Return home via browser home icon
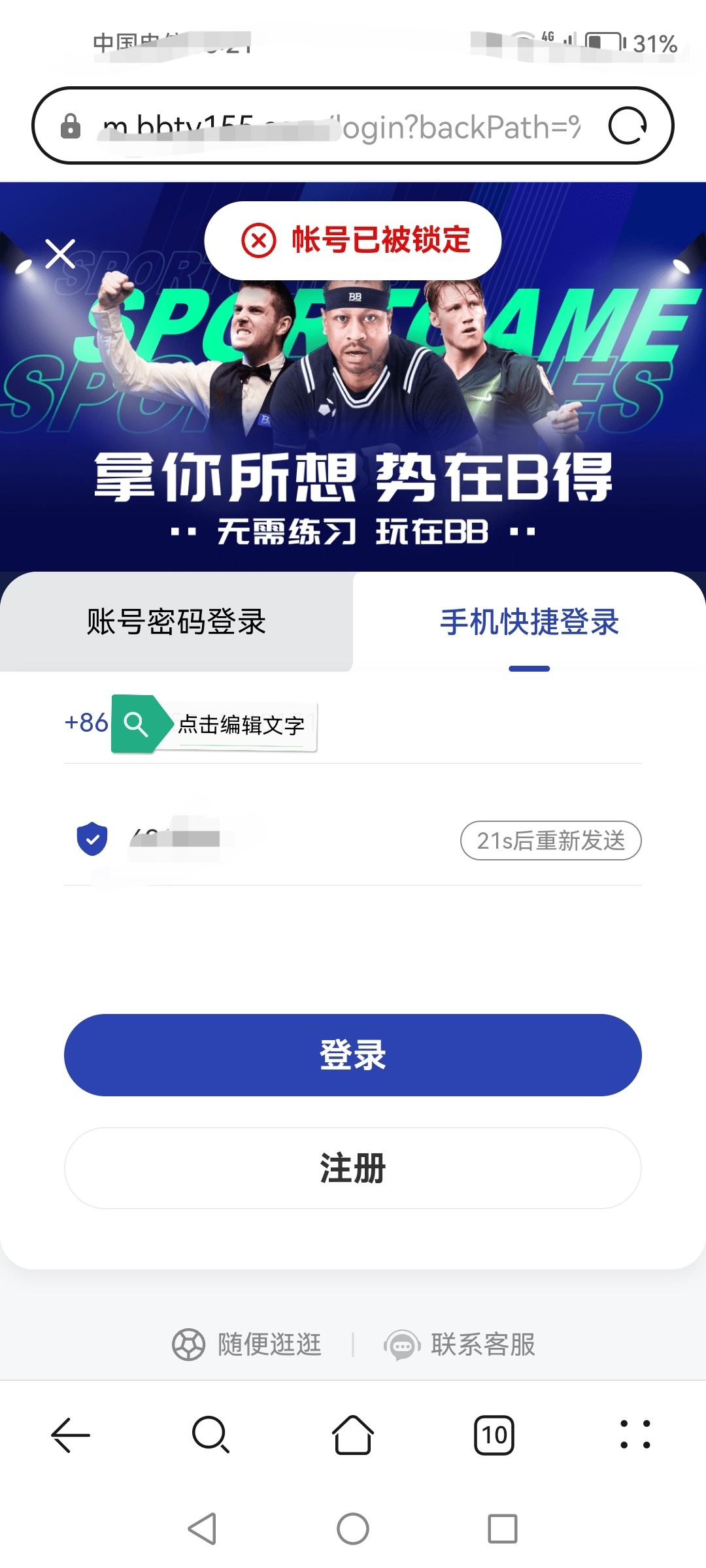This screenshot has width=706, height=1568. pyautogui.click(x=353, y=1435)
